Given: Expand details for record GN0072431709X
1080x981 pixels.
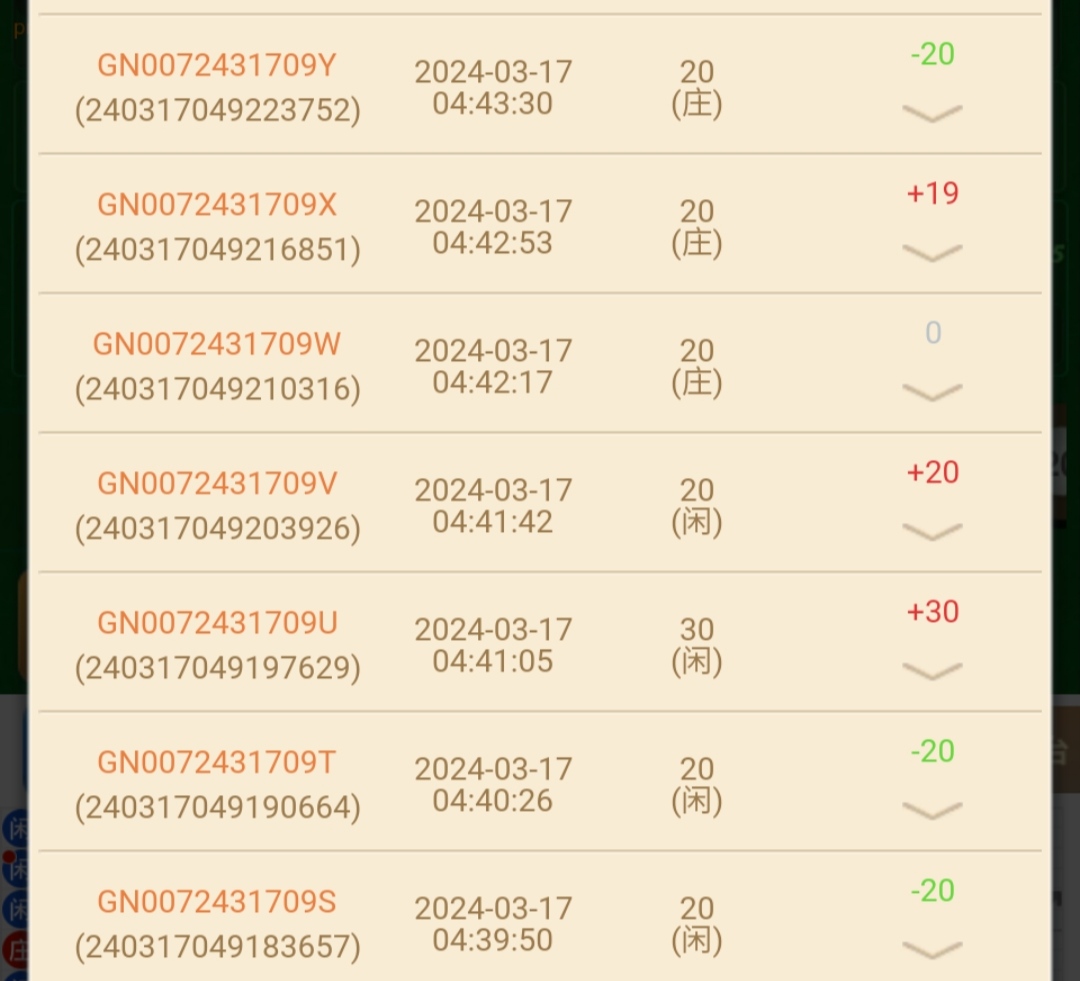Looking at the screenshot, I should pos(932,253).
